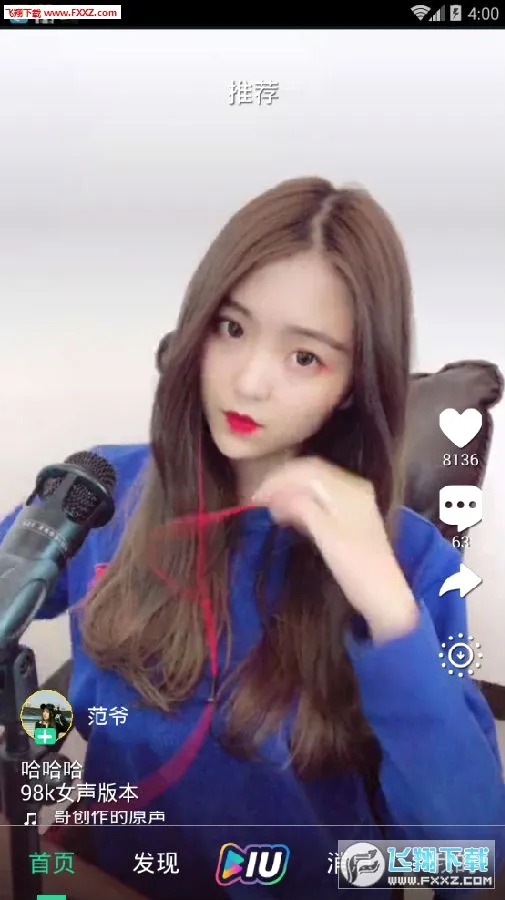Share this video with the arrow icon
This screenshot has height=900, width=505.
[x=460, y=581]
